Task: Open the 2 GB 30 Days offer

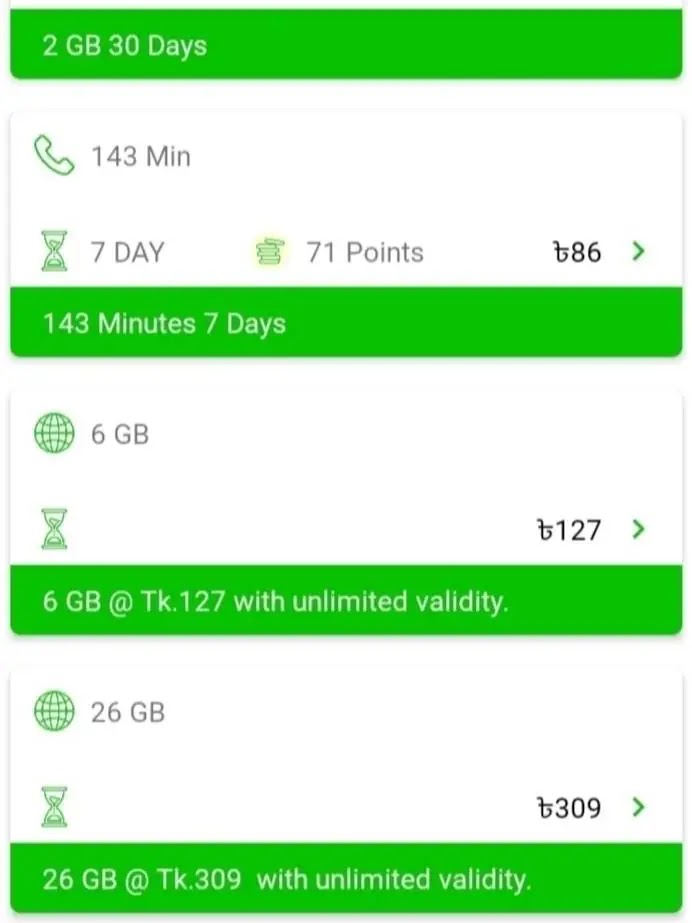Action: [x=345, y=46]
